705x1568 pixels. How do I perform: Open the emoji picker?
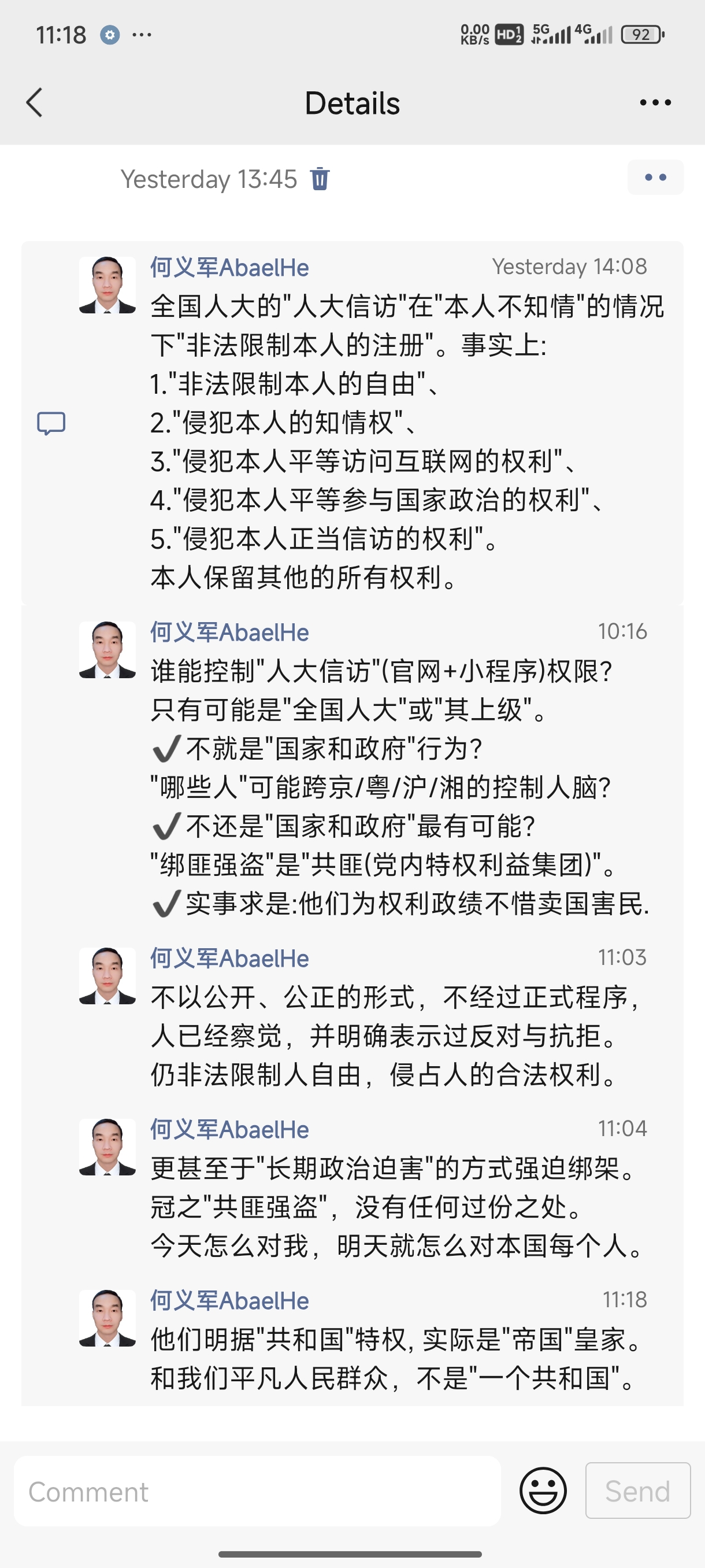(543, 1491)
